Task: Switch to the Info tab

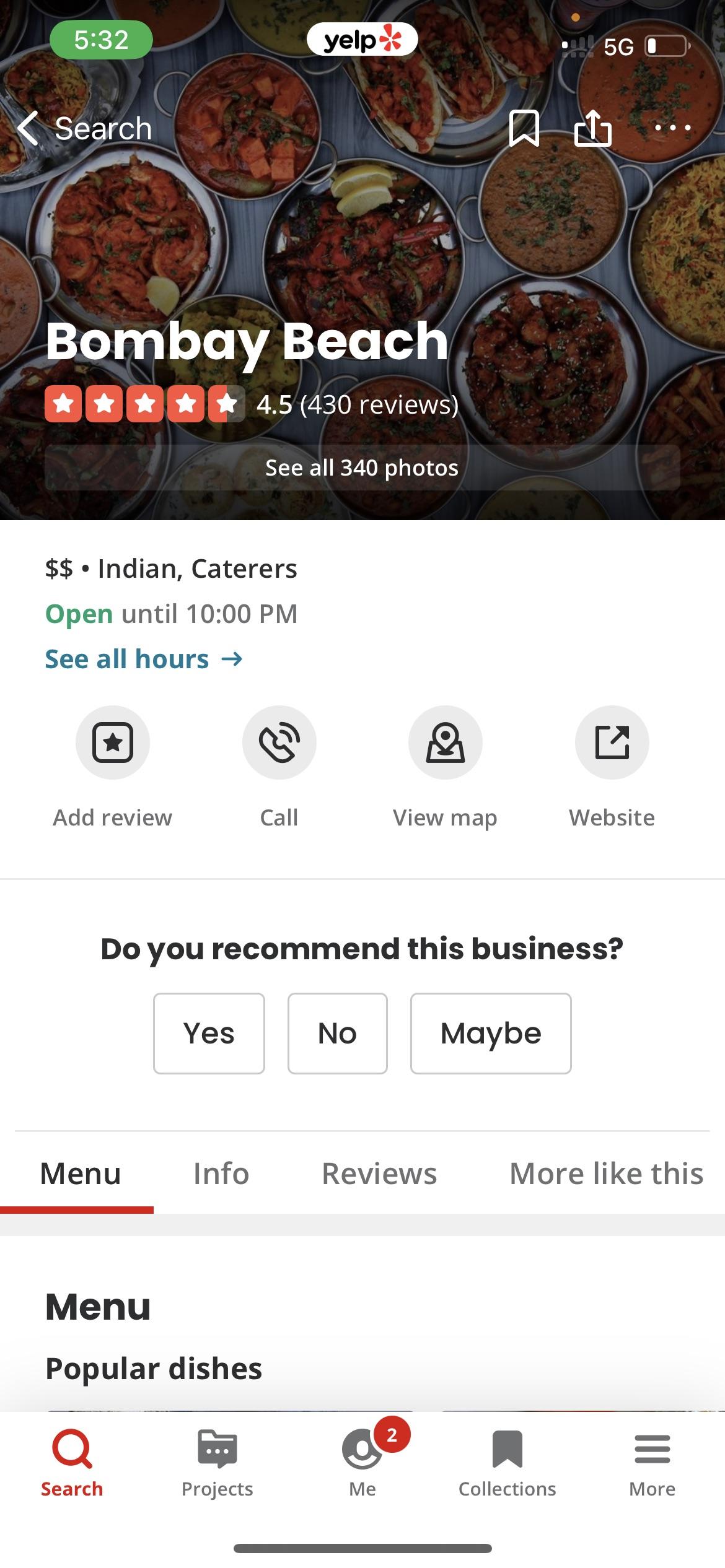Action: (x=221, y=1174)
